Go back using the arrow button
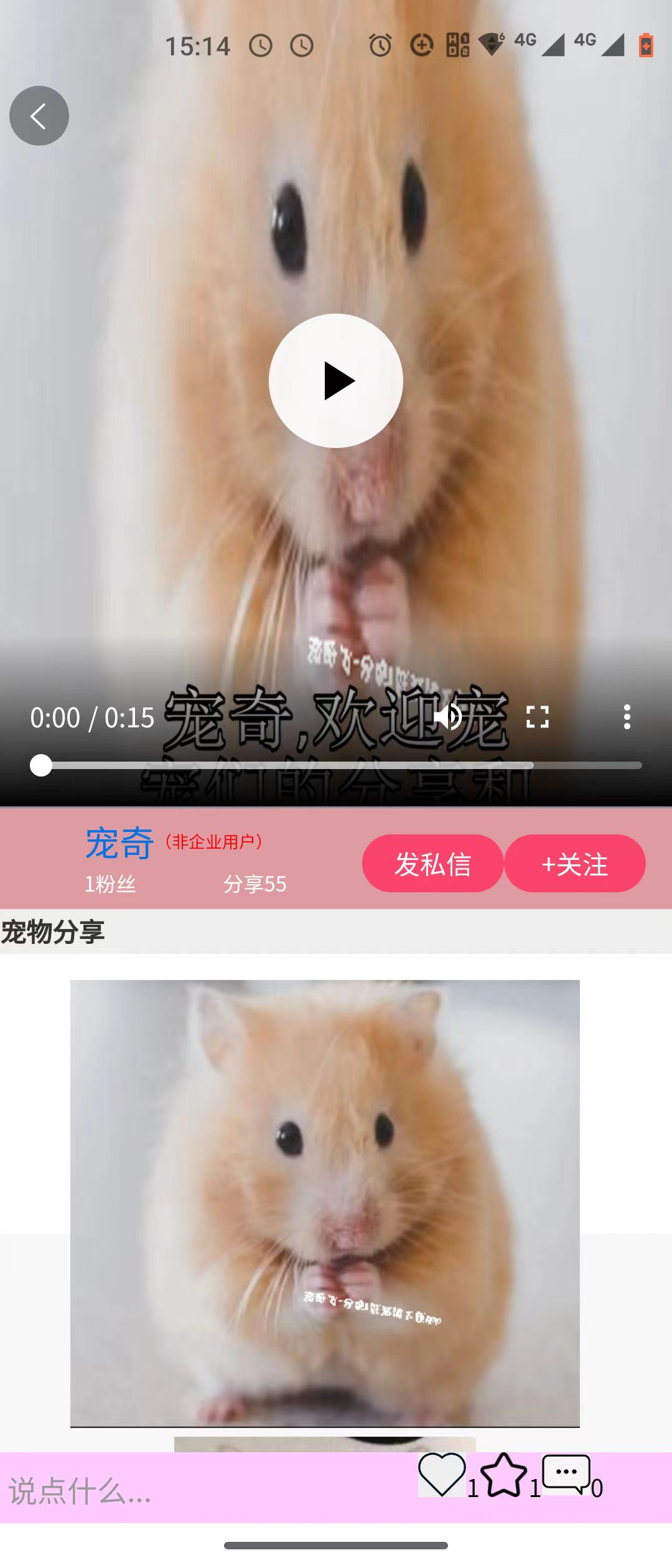This screenshot has width=672, height=1568. (39, 116)
